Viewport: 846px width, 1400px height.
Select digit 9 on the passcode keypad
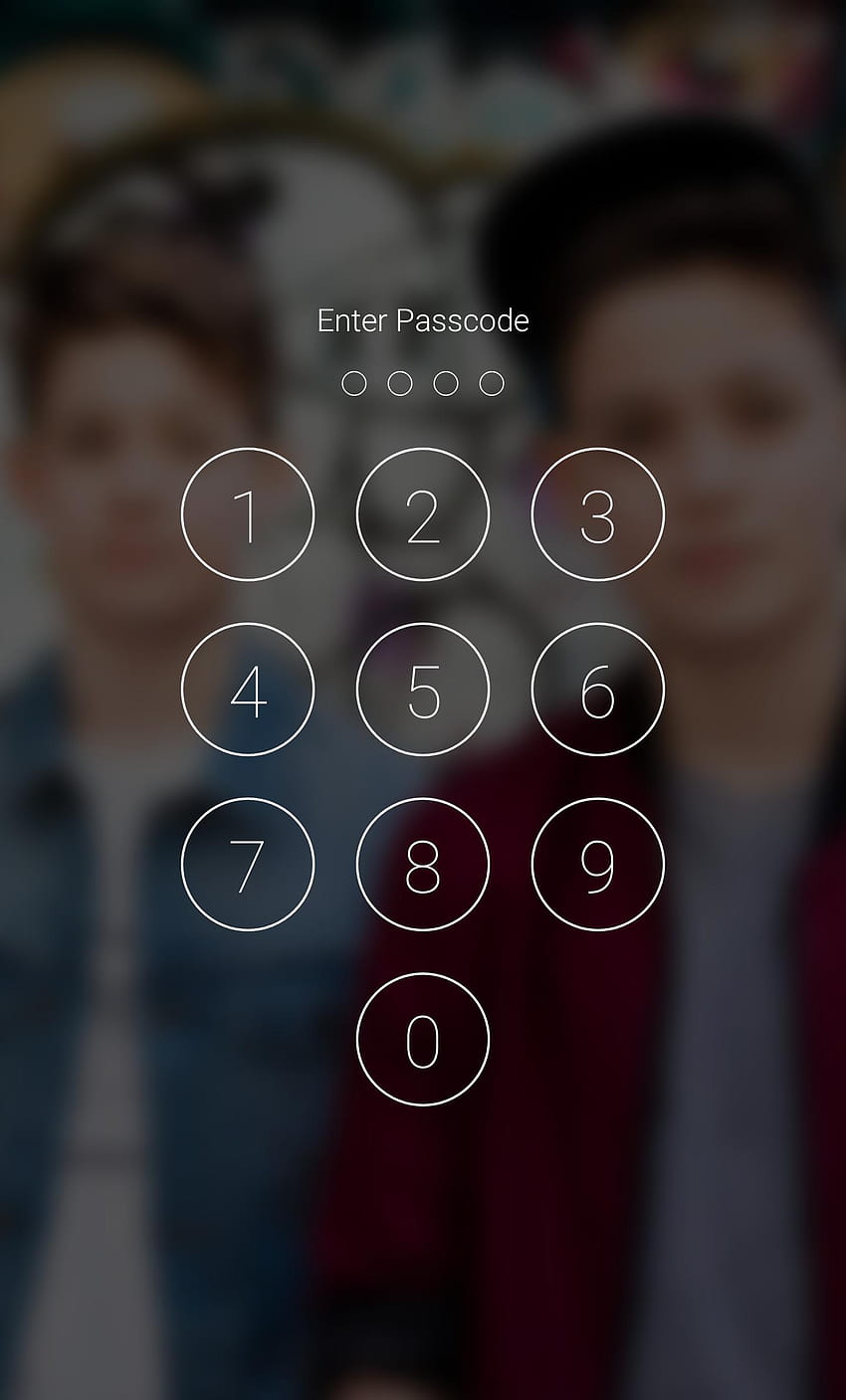coord(598,865)
